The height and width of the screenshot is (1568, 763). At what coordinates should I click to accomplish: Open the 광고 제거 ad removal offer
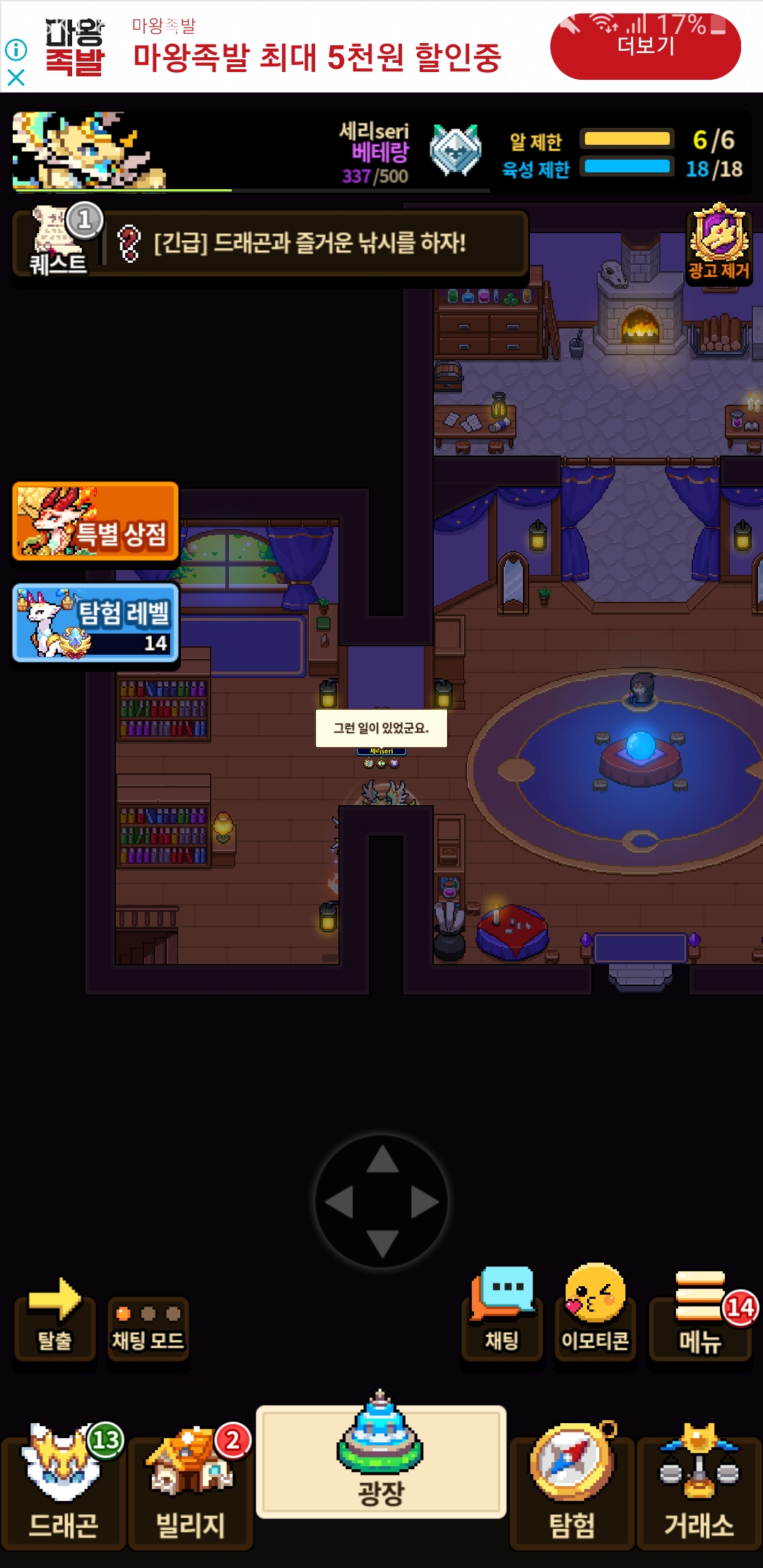click(719, 244)
